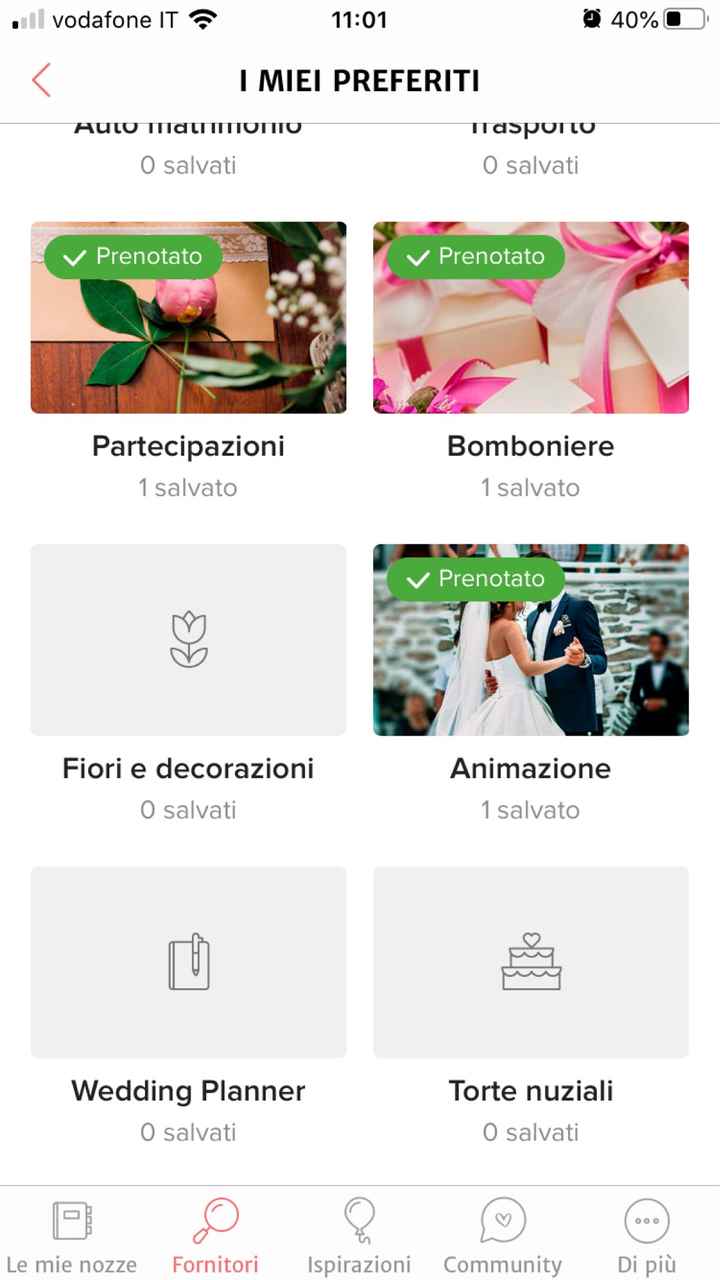Open the Community chat heart icon
Image resolution: width=720 pixels, height=1280 pixels.
[x=502, y=1220]
